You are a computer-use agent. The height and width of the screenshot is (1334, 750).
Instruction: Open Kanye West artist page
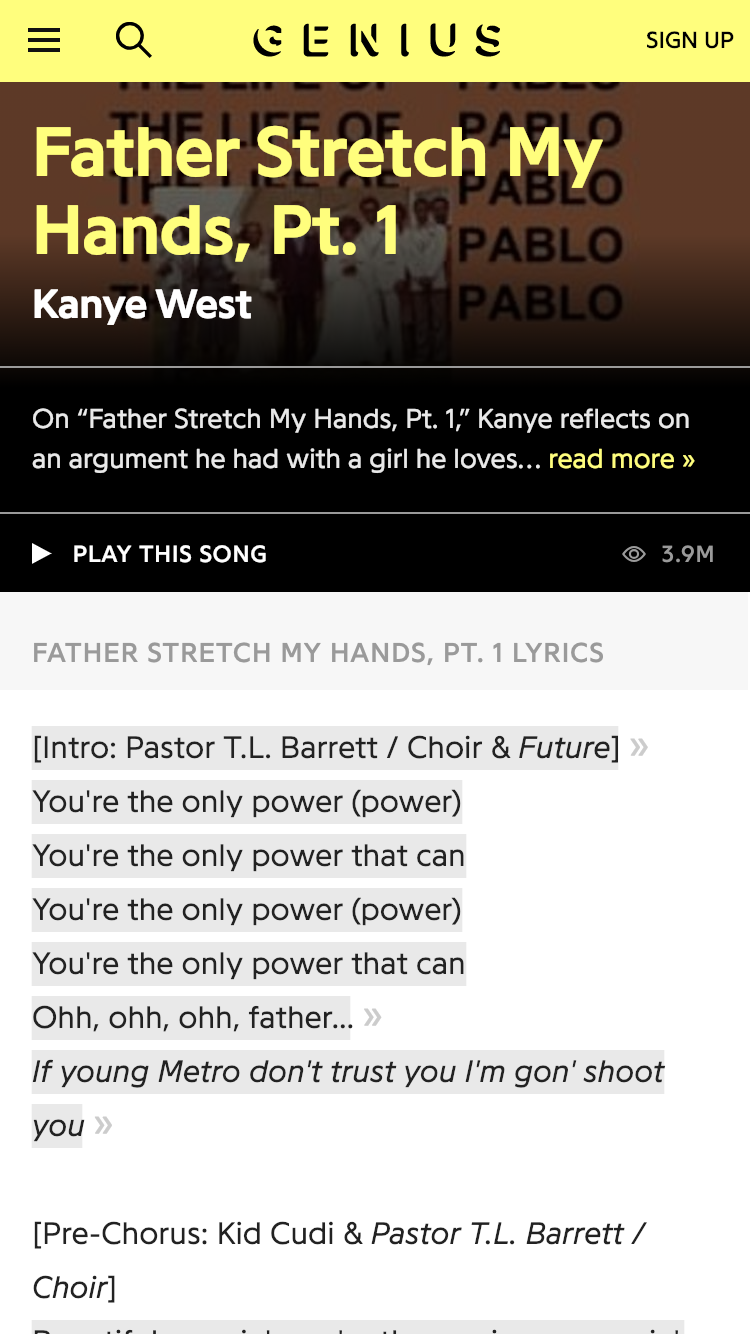tap(142, 305)
